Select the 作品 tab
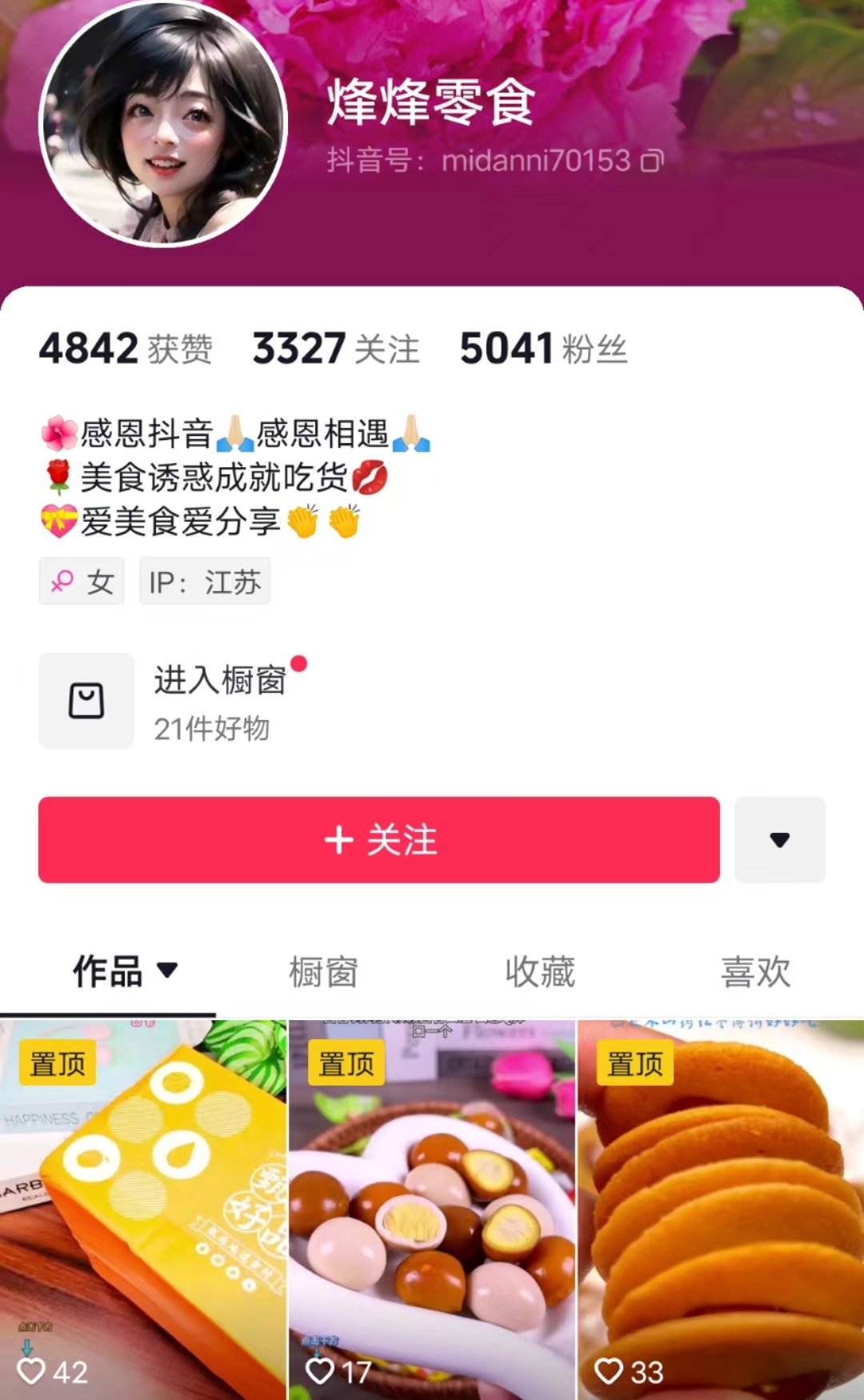Image resolution: width=864 pixels, height=1400 pixels. click(124, 972)
